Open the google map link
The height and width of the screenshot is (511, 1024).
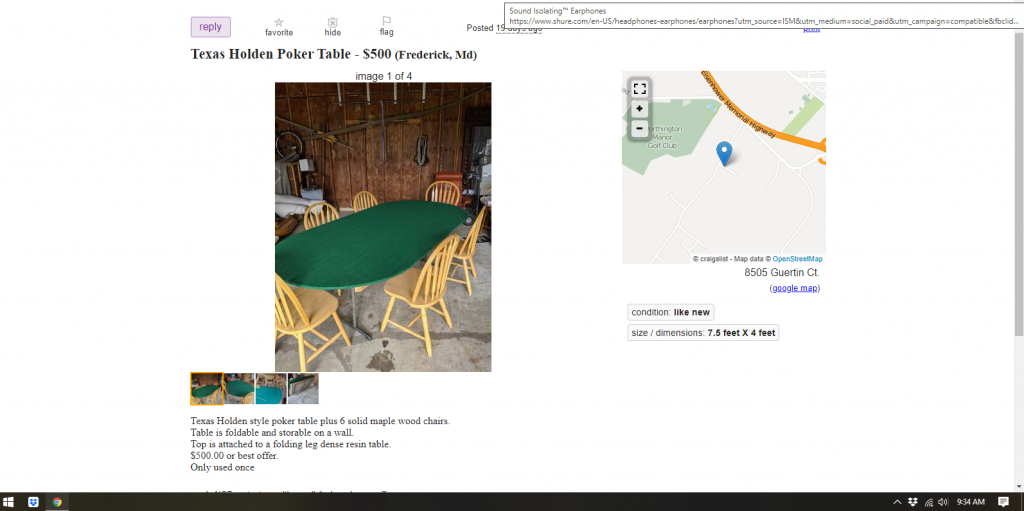(795, 288)
